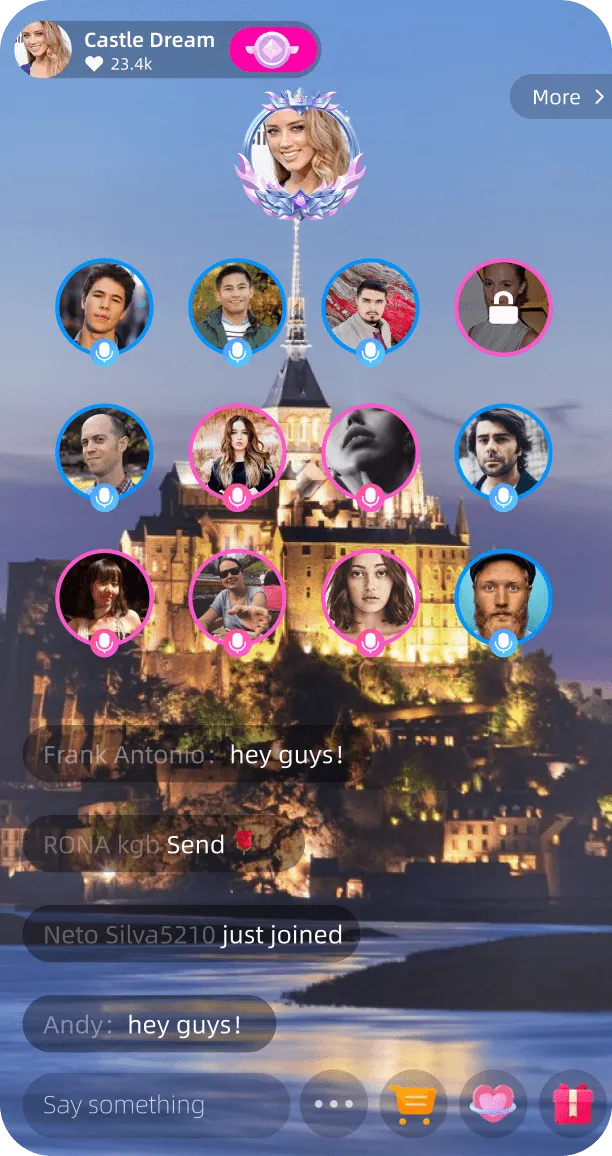Viewport: 612px width, 1156px height.
Task: Open Frank Antonio's chat message
Action: 194,754
